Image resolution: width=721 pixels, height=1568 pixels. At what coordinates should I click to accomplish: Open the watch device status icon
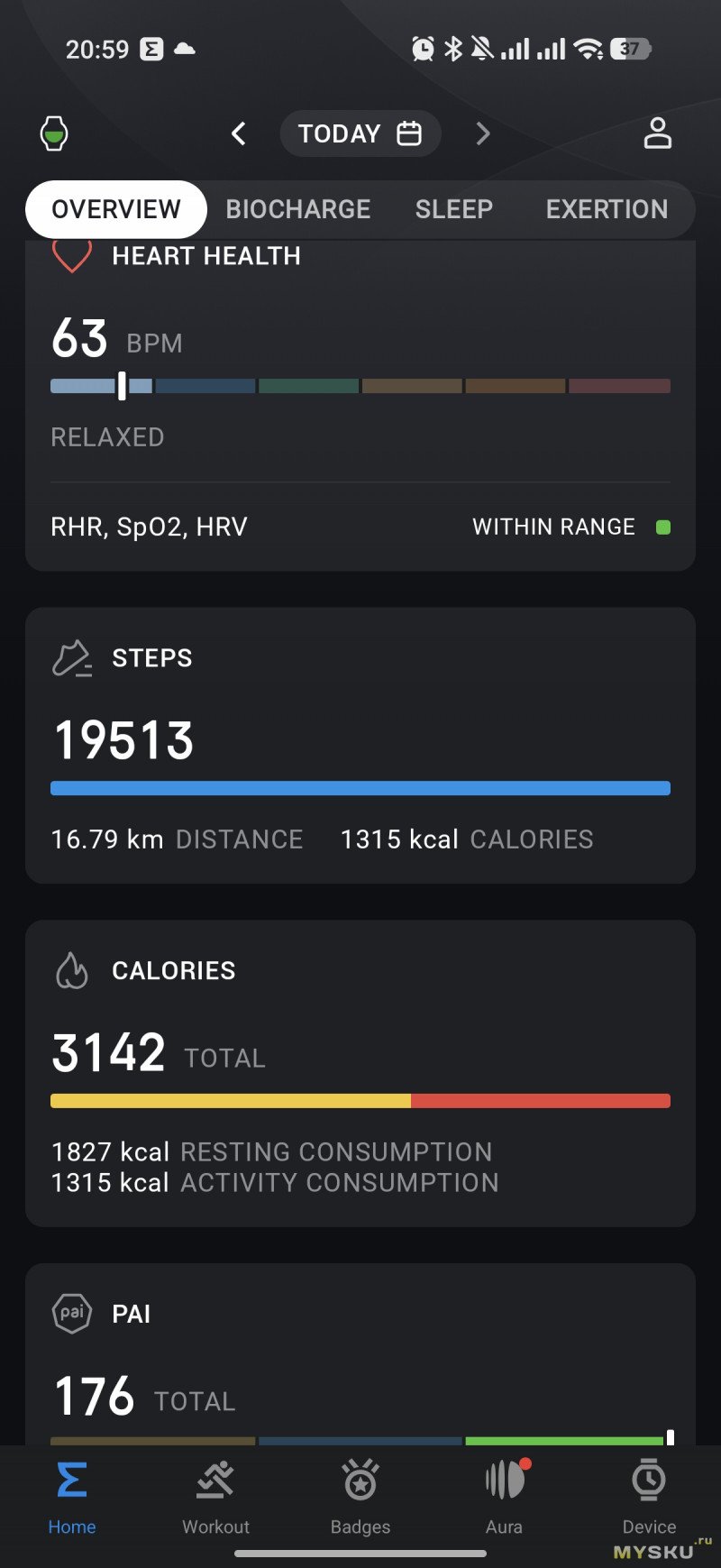[x=54, y=133]
